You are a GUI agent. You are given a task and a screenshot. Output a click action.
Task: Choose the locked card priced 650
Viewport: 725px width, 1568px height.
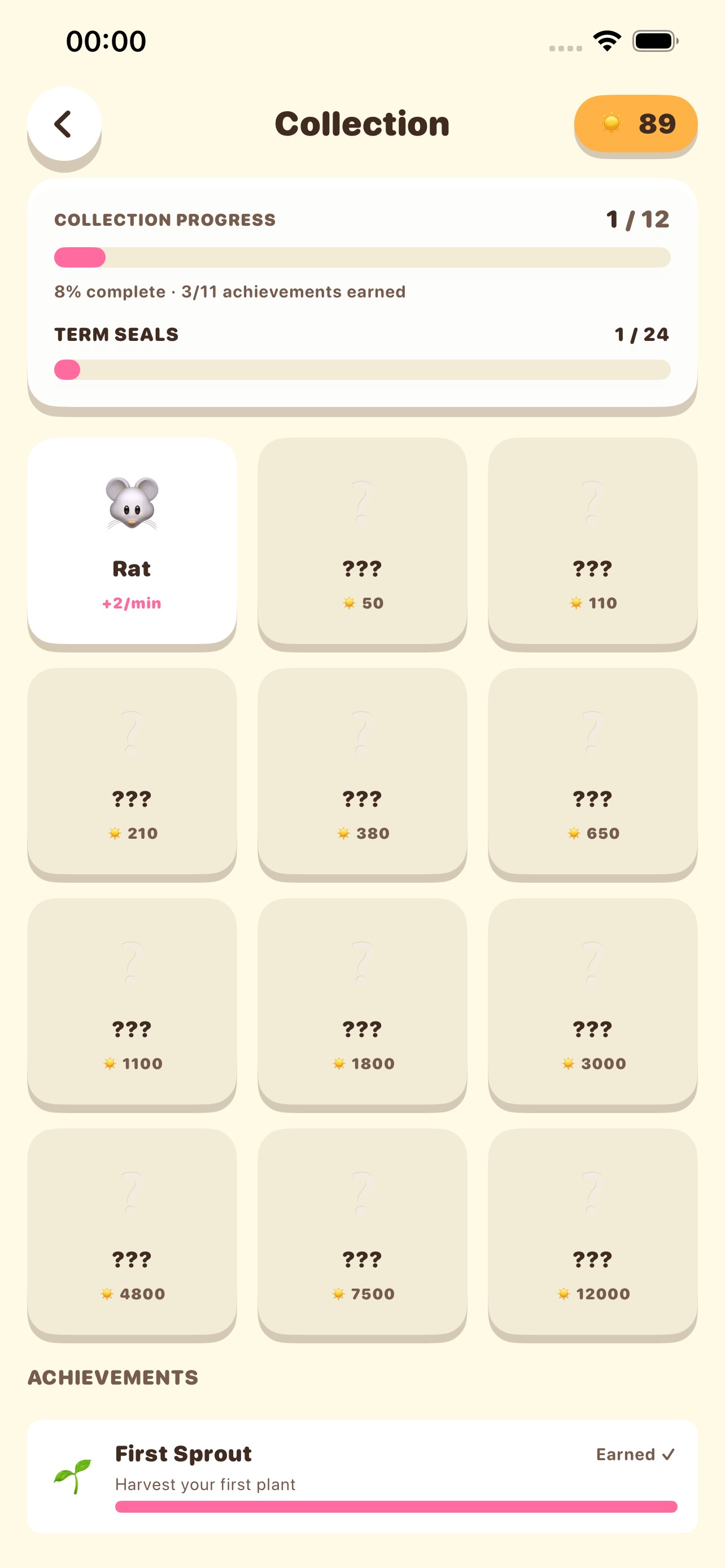pos(592,771)
